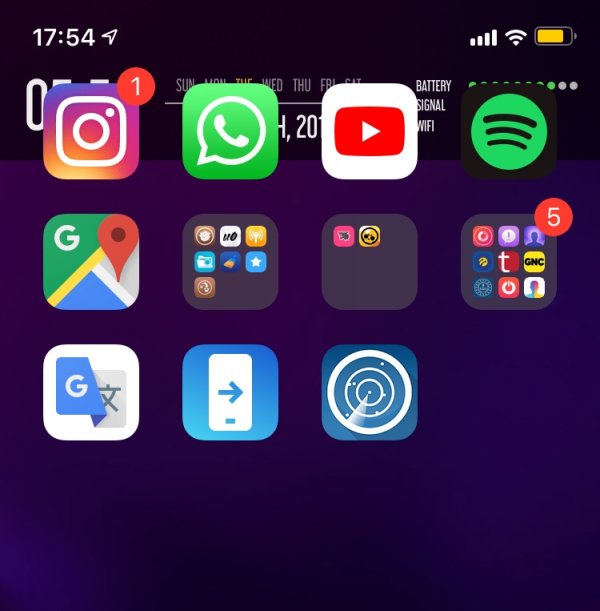Open the Instagram app

(91, 131)
